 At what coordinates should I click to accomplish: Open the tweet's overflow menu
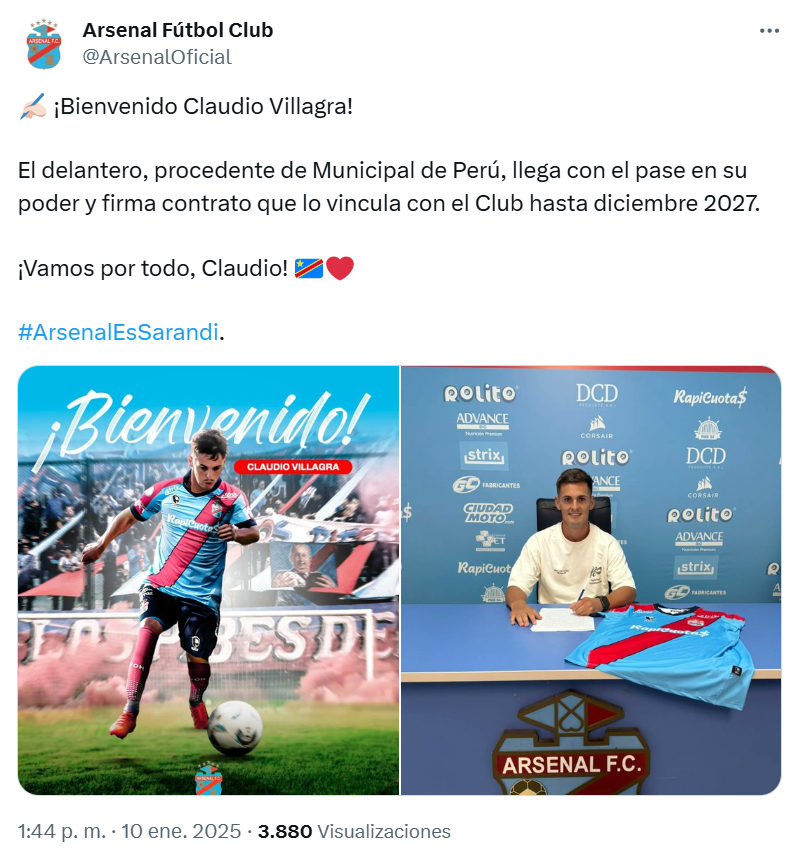pos(768,31)
